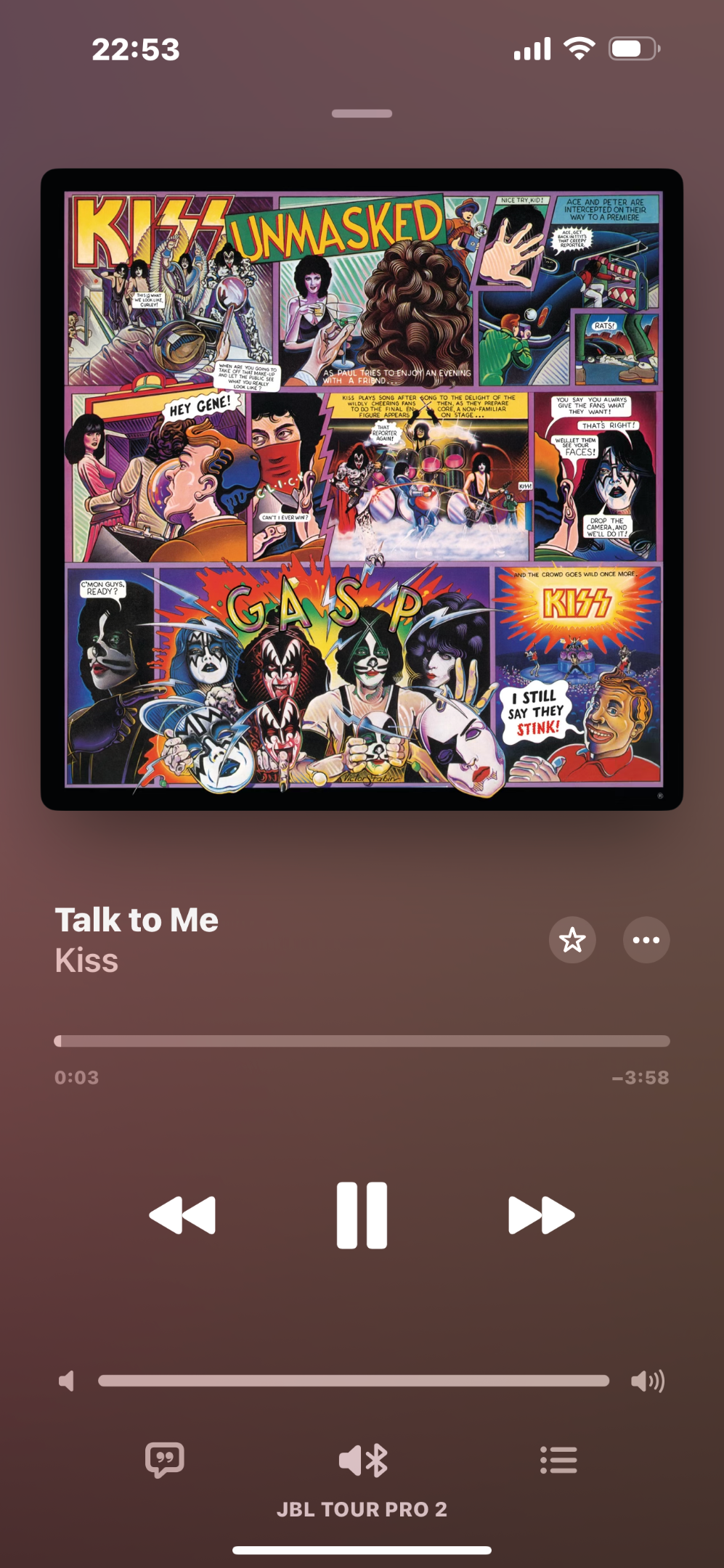Skip to the next track
The image size is (724, 1568).
pos(542,1215)
